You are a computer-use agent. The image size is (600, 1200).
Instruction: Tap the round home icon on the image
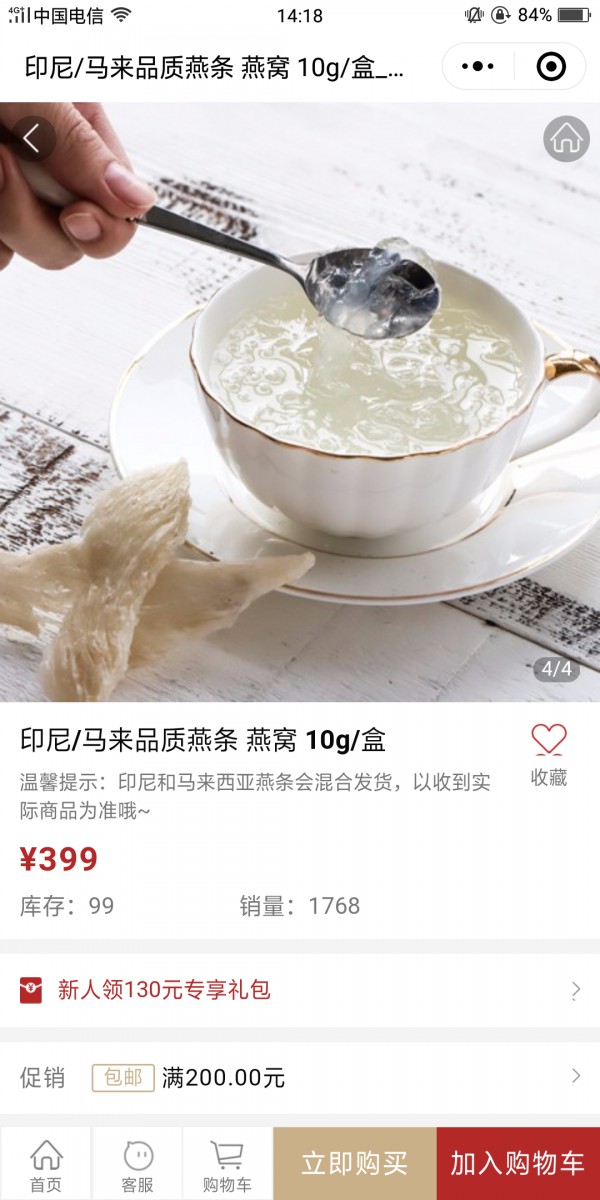tap(566, 139)
